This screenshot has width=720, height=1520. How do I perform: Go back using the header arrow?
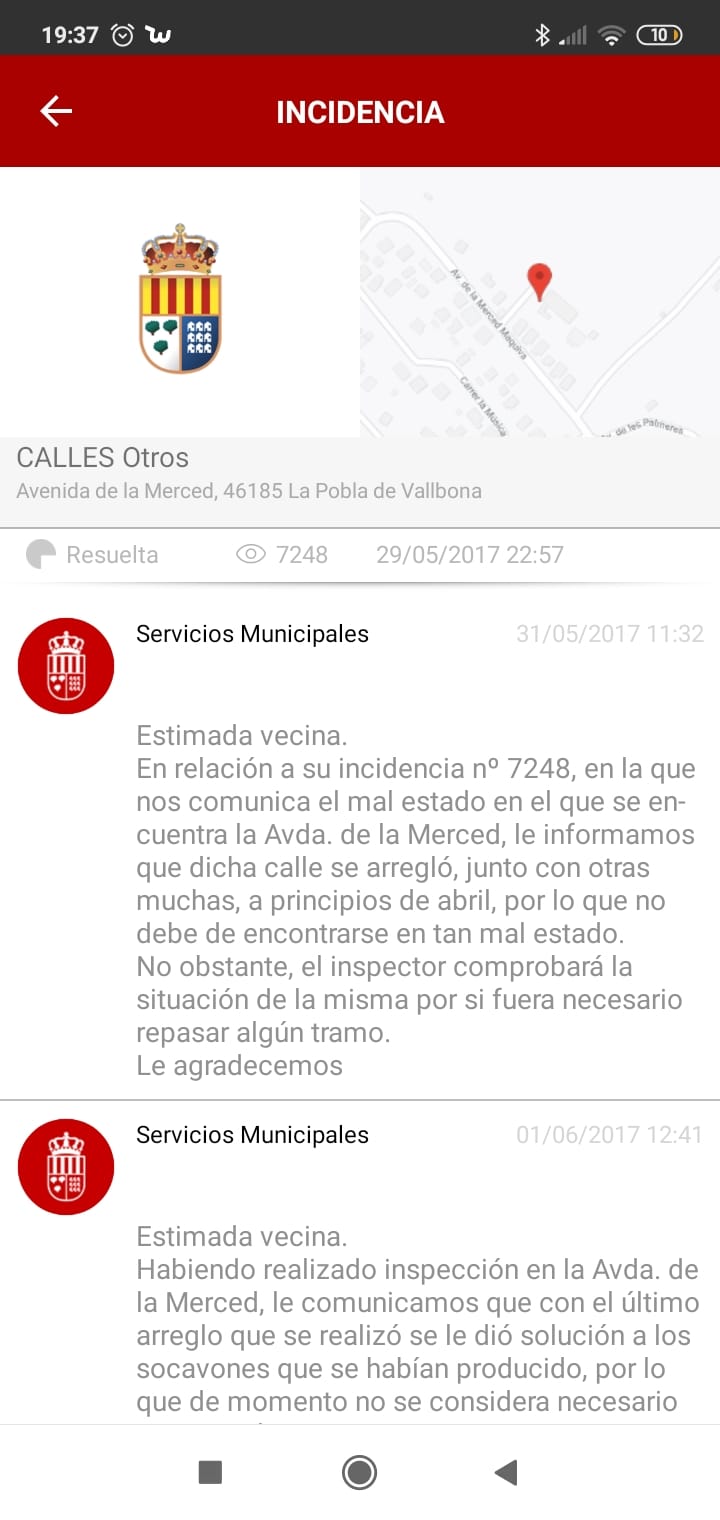pyautogui.click(x=56, y=111)
